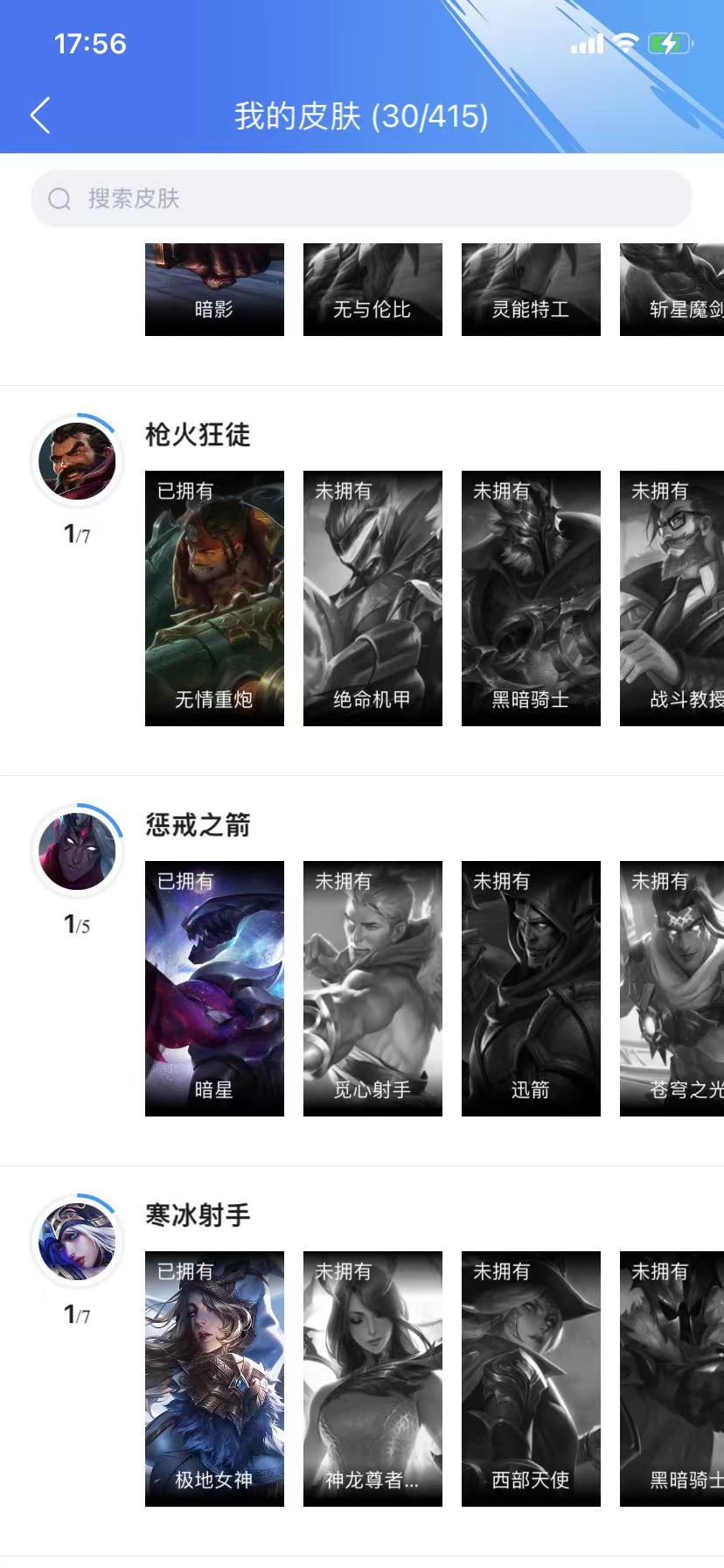Viewport: 724px width, 1568px height.
Task: Tap the 寒冰射手 champion avatar
Action: [77, 1241]
